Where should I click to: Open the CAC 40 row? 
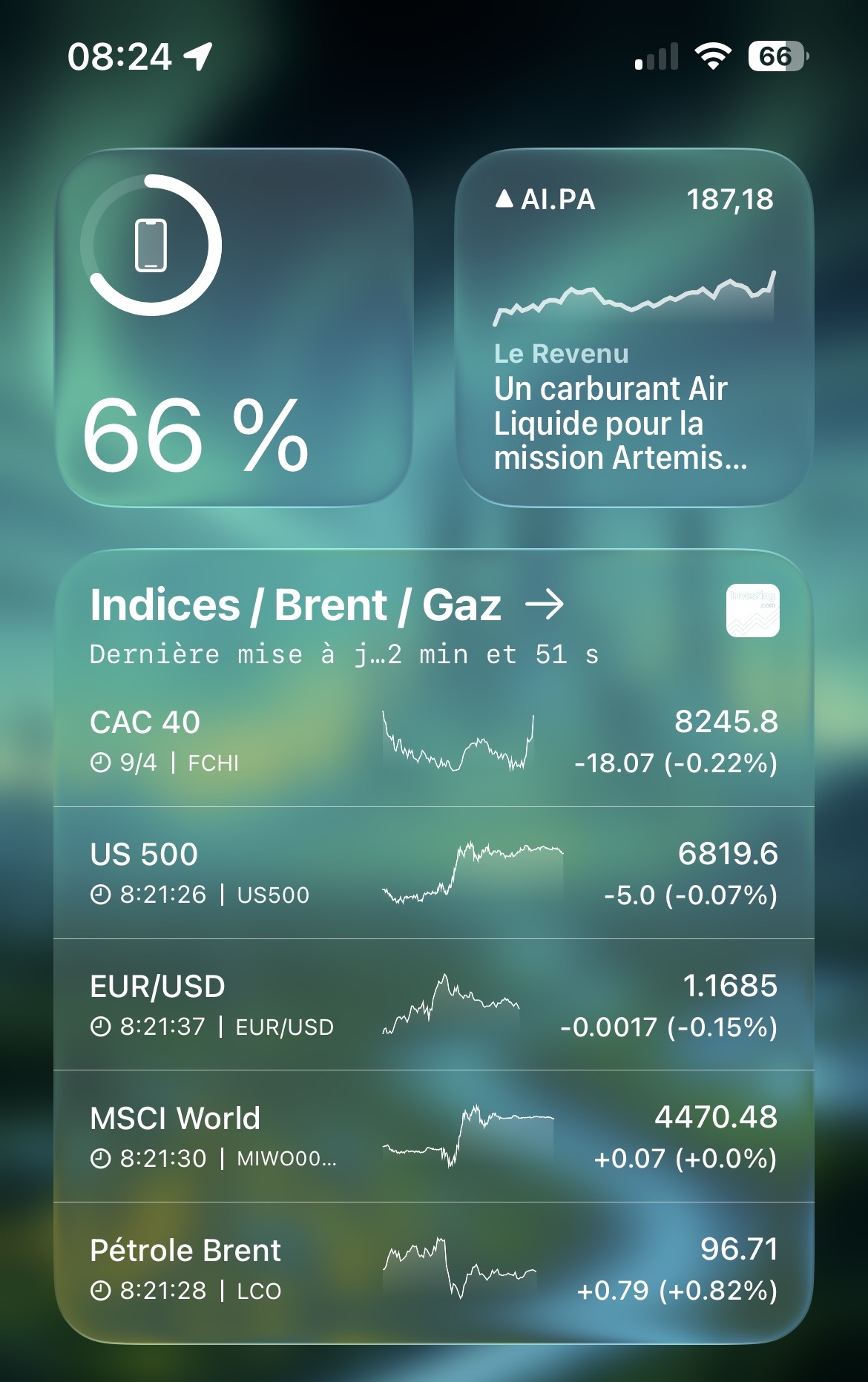click(x=434, y=742)
